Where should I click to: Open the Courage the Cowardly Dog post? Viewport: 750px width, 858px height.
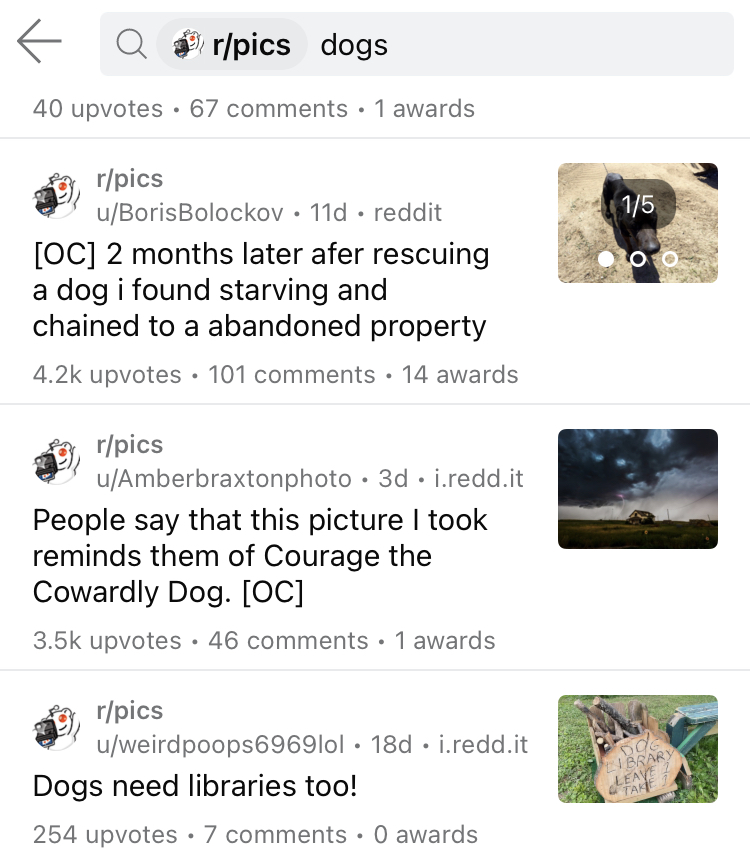click(260, 556)
